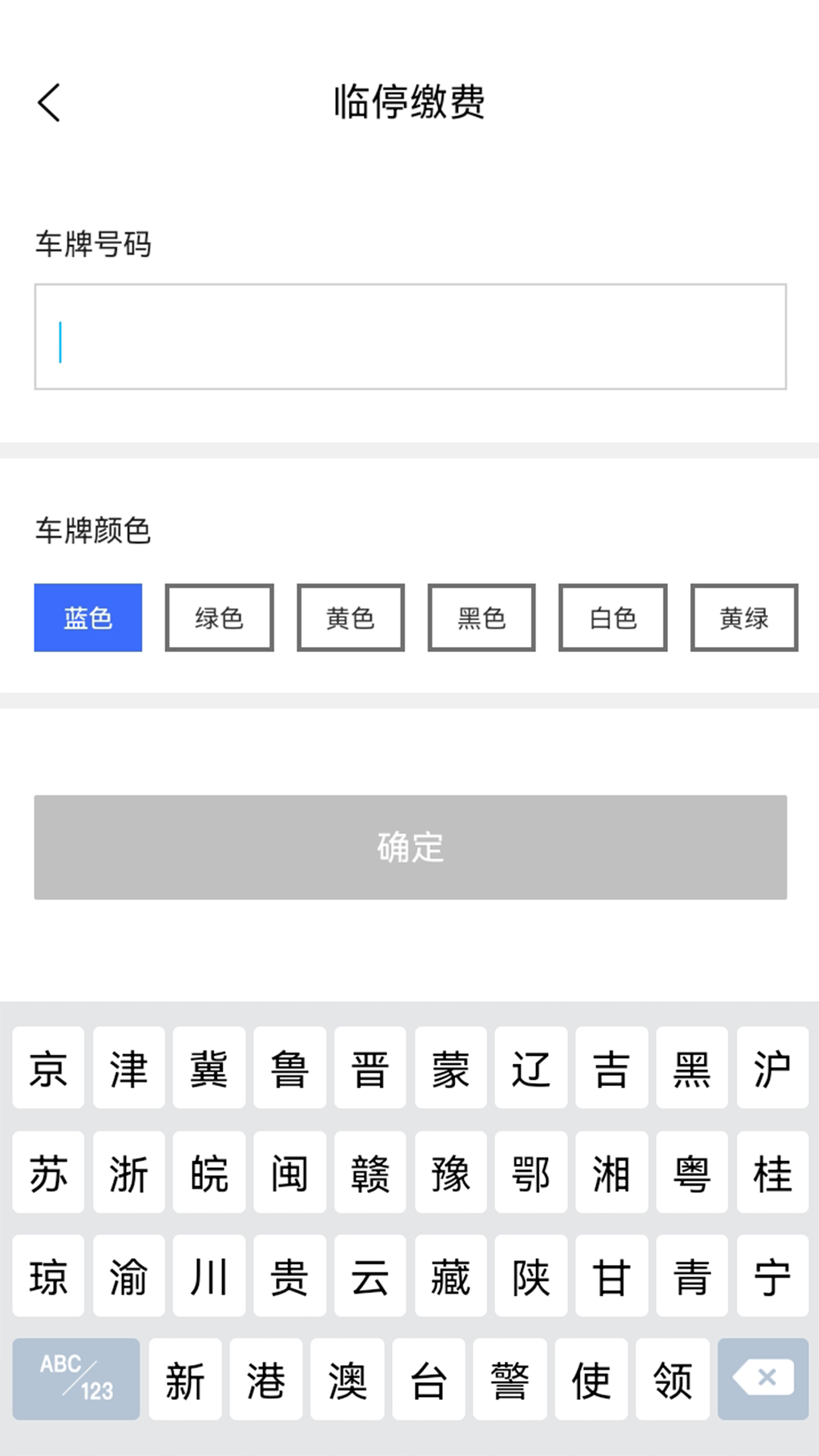Type 澳 on the plate keyboard
The width and height of the screenshot is (819, 1456).
click(x=347, y=1380)
